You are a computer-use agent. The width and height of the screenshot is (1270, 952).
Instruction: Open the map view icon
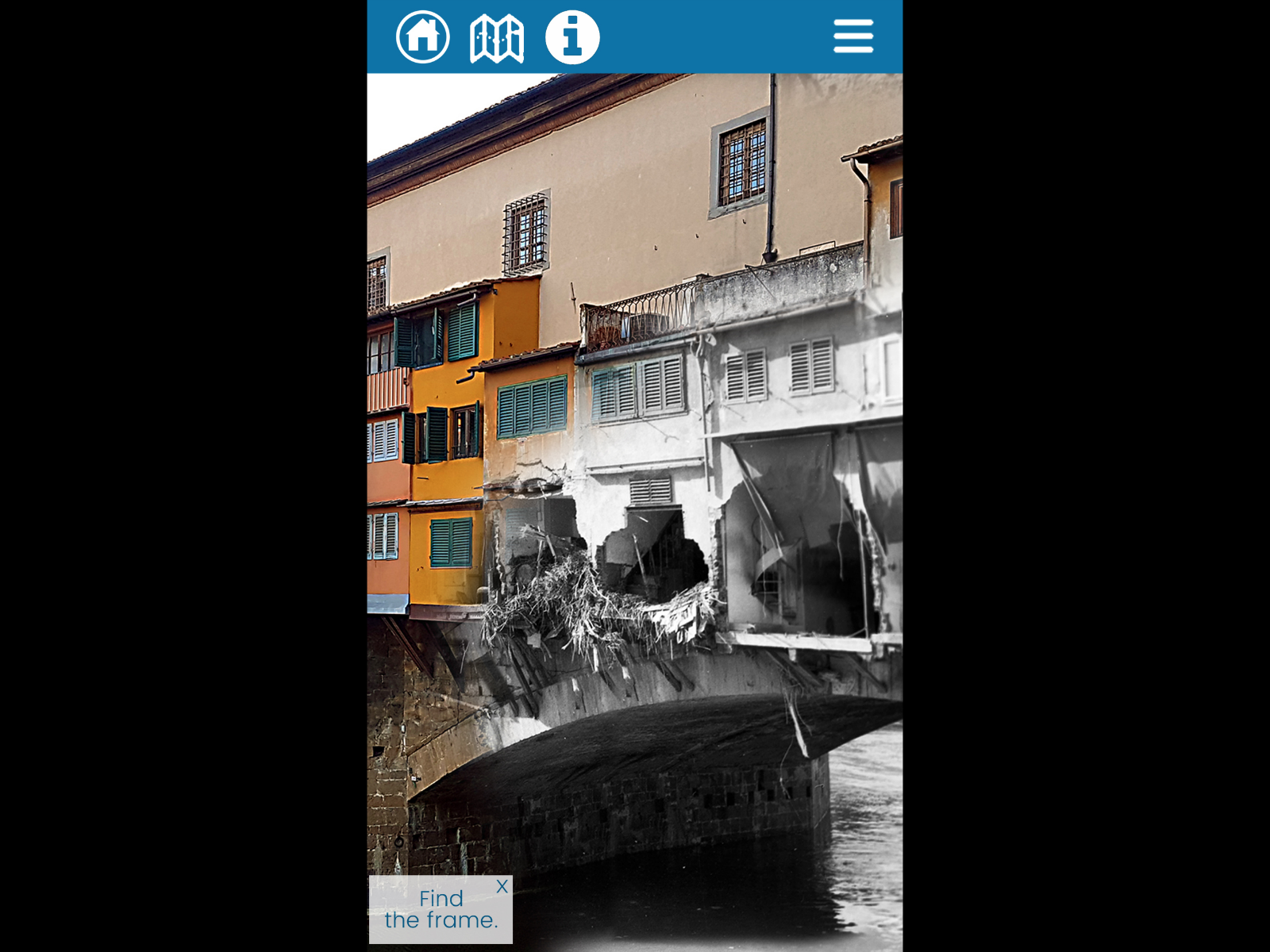coord(497,37)
